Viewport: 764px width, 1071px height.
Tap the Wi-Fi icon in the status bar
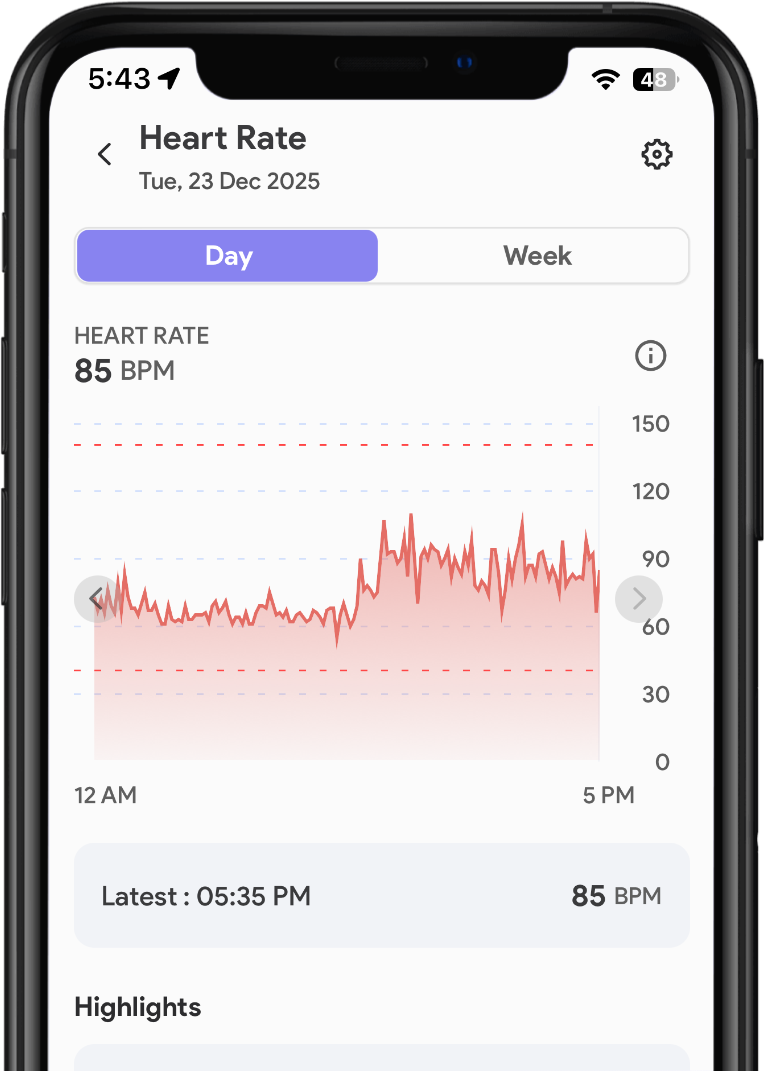tap(604, 80)
